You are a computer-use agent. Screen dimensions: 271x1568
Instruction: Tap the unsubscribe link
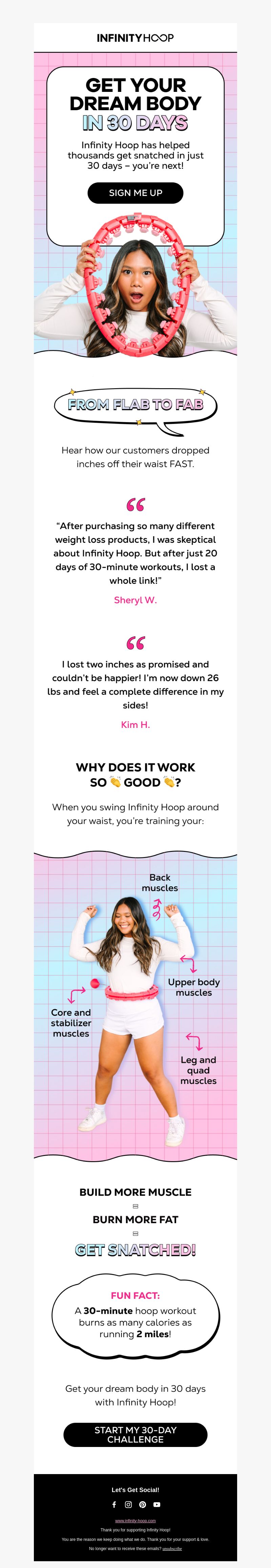pos(172,1549)
